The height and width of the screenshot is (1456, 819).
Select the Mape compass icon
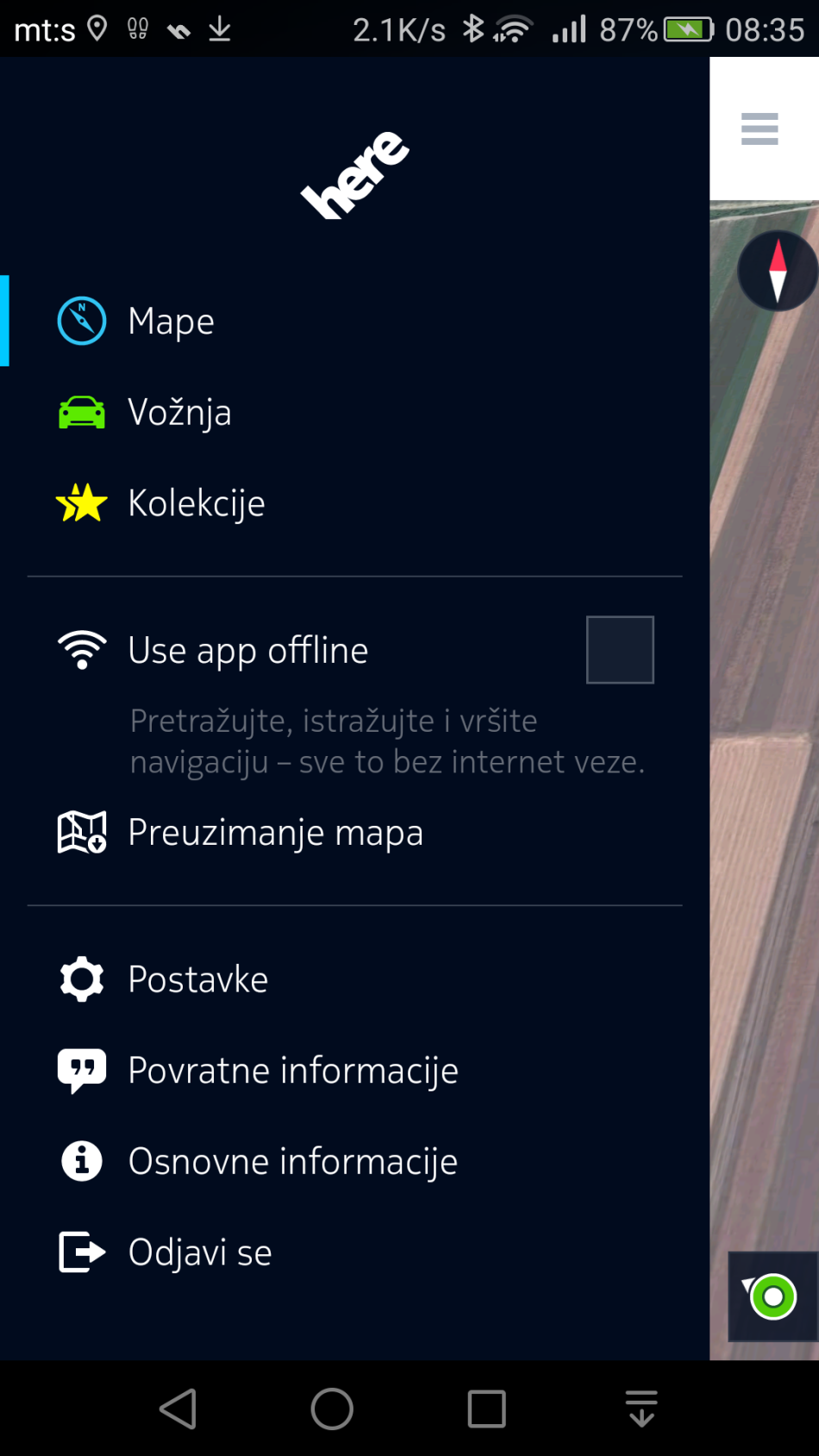[81, 321]
